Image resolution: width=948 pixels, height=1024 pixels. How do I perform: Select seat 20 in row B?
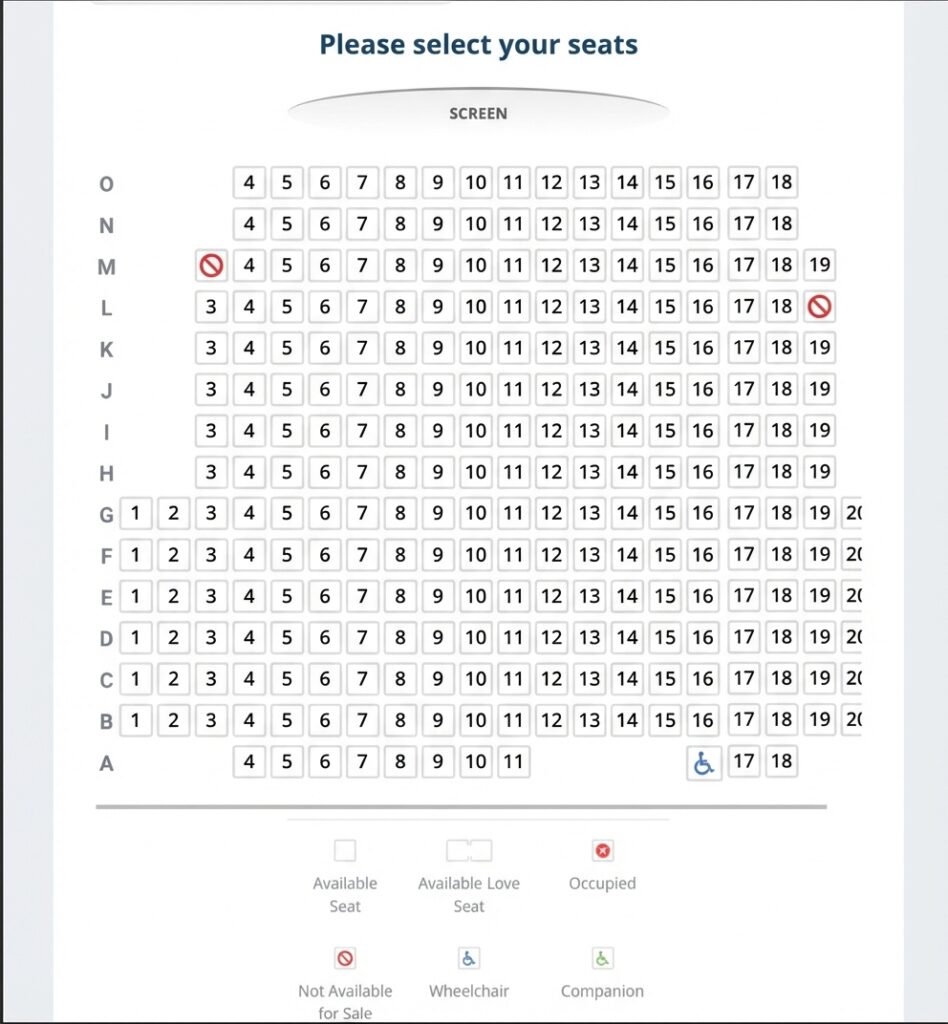[855, 720]
